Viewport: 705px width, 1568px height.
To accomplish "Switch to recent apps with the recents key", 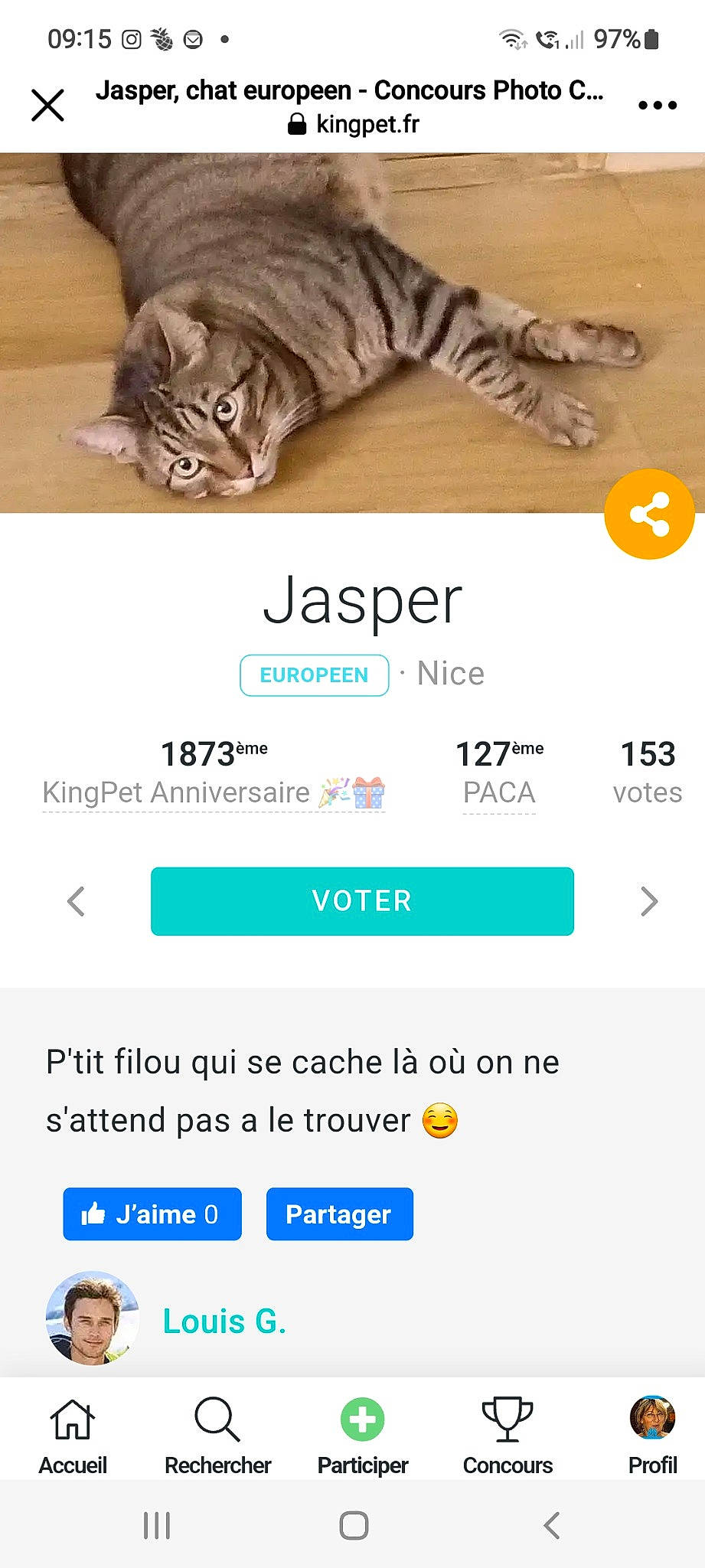I will point(155,1524).
